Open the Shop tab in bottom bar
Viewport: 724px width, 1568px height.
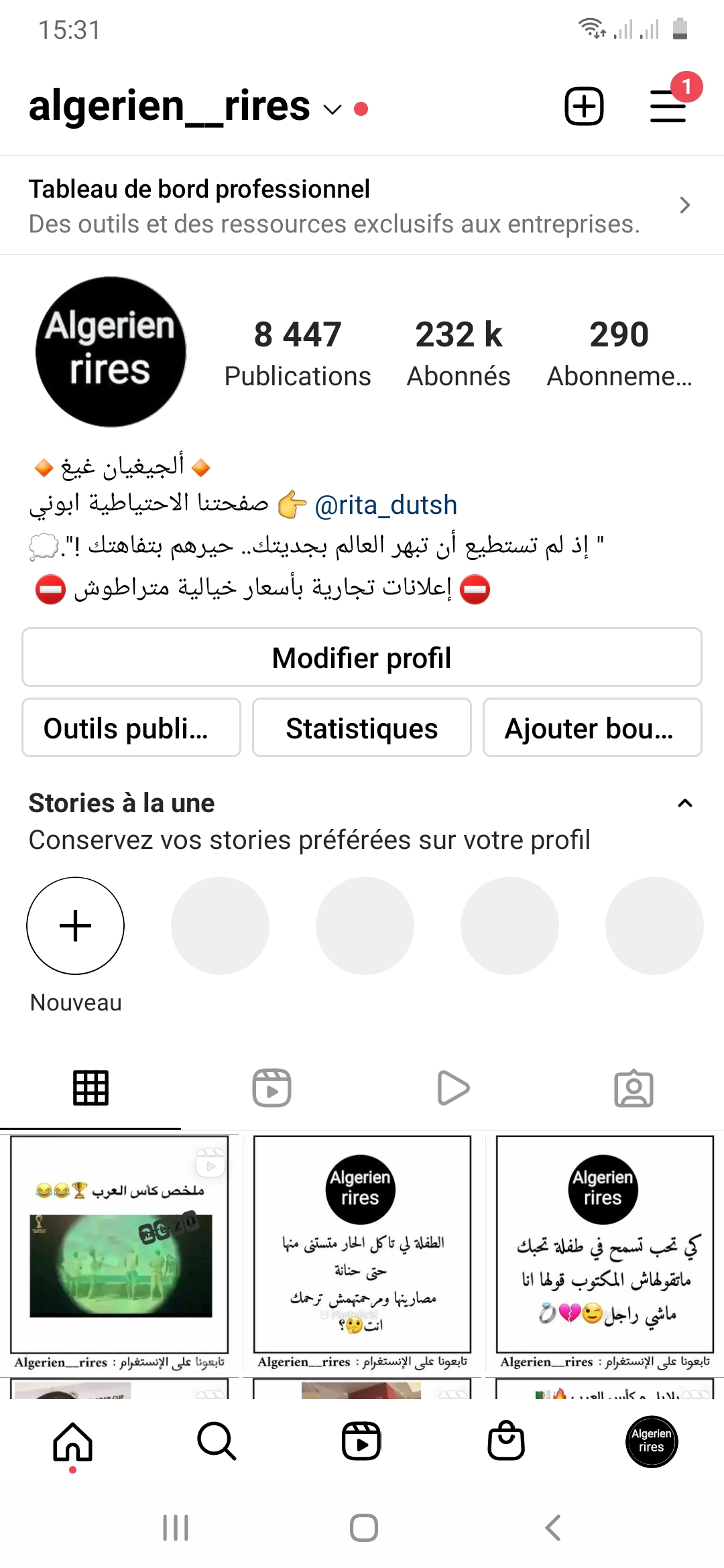tap(506, 1441)
